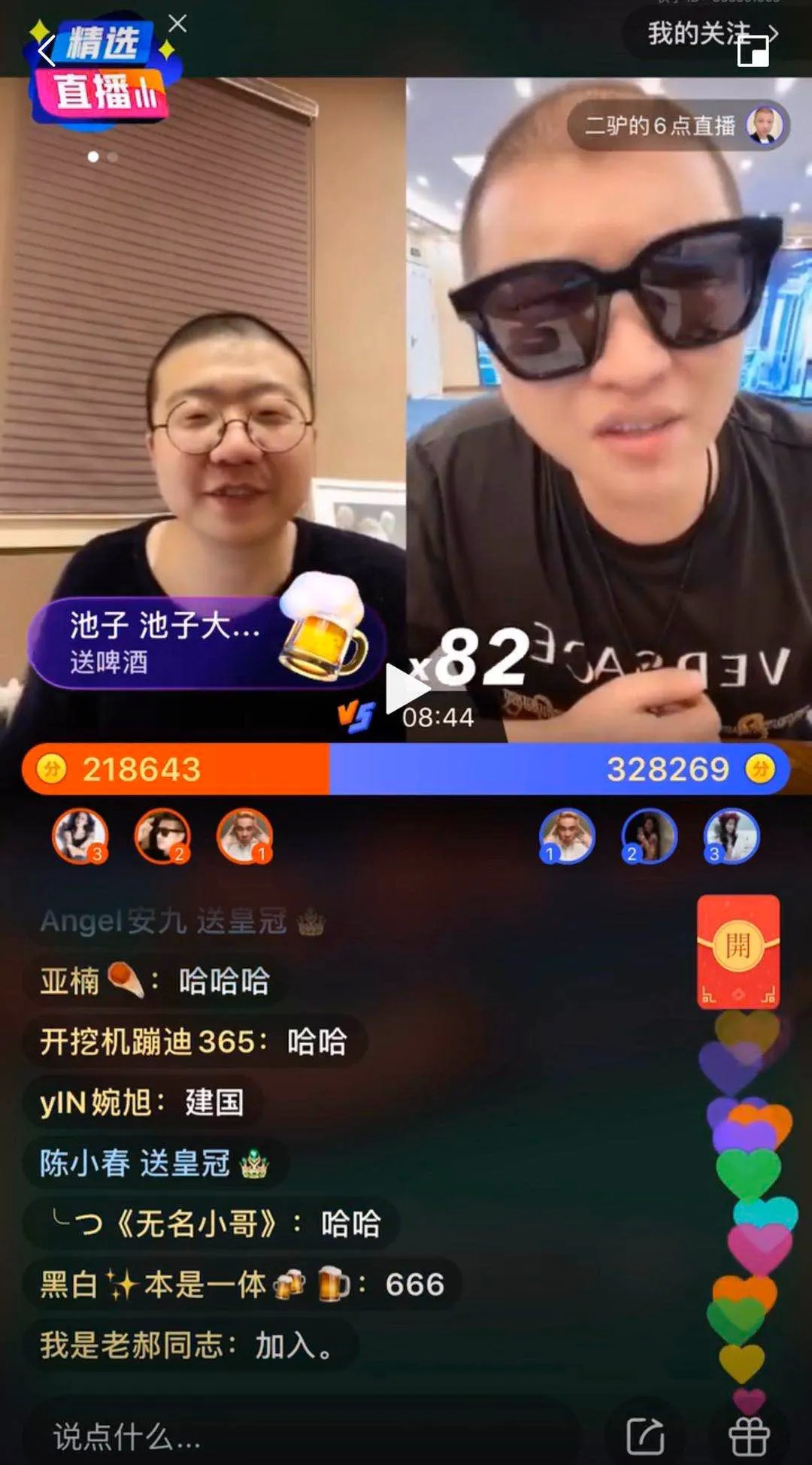
Task: Open 我的关注 list
Action: tap(711, 34)
